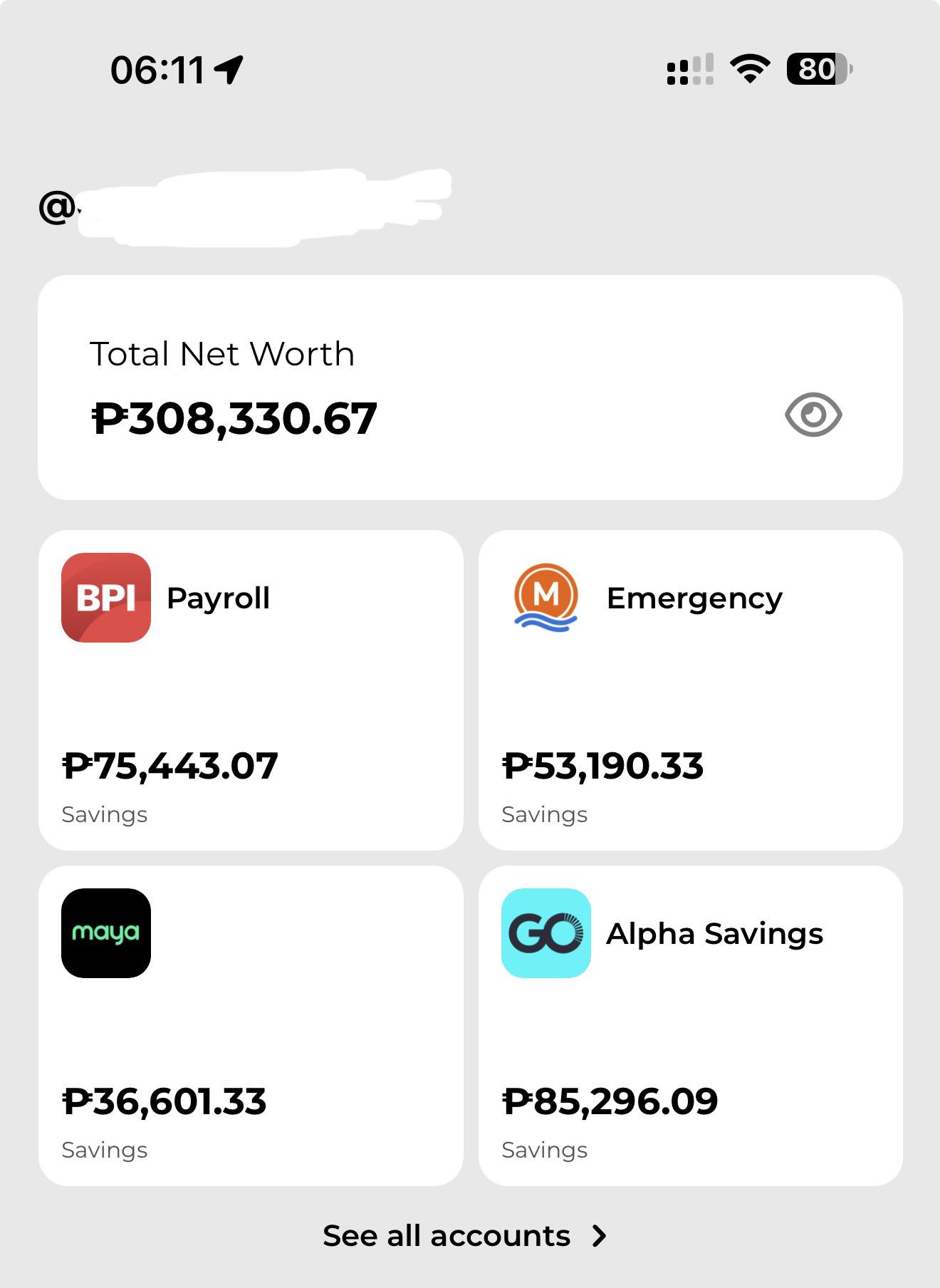The height and width of the screenshot is (1288, 940).
Task: Open the Alpha Savings account card
Action: coord(691,1026)
